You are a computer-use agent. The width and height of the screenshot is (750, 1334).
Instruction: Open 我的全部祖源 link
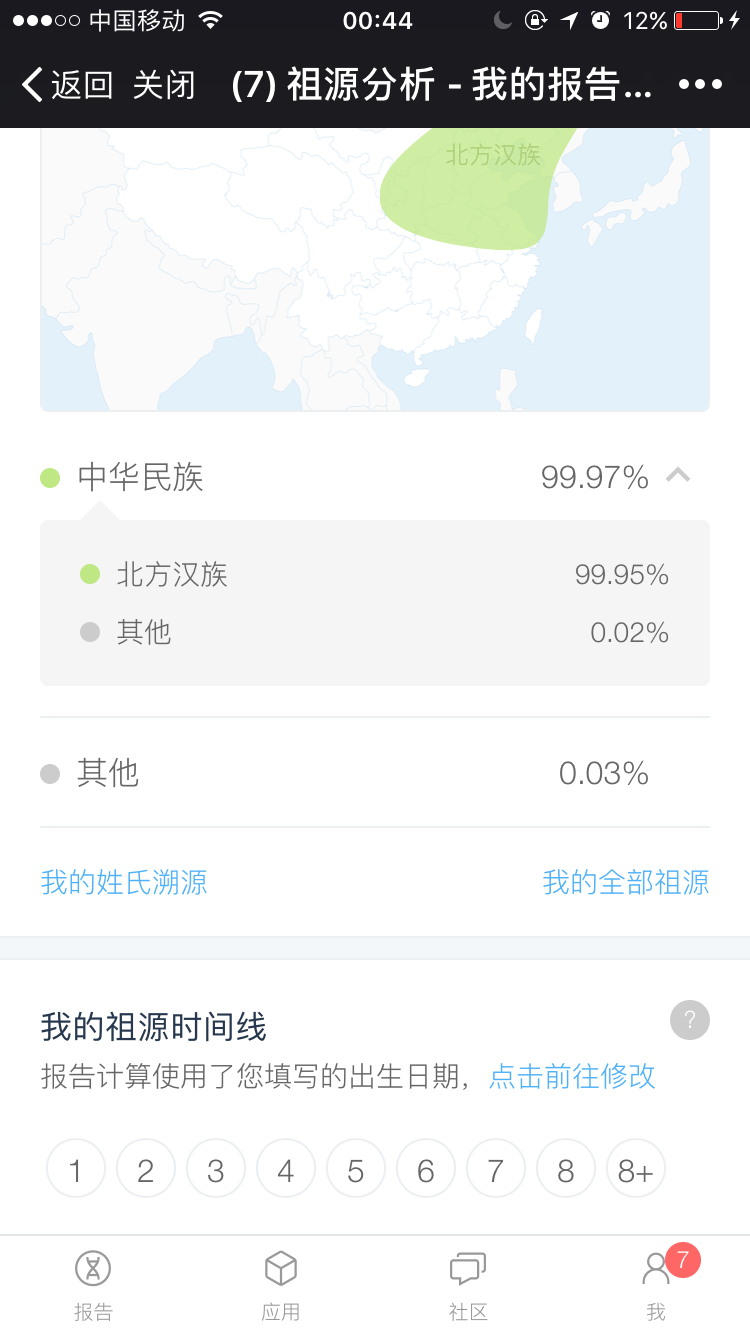625,882
